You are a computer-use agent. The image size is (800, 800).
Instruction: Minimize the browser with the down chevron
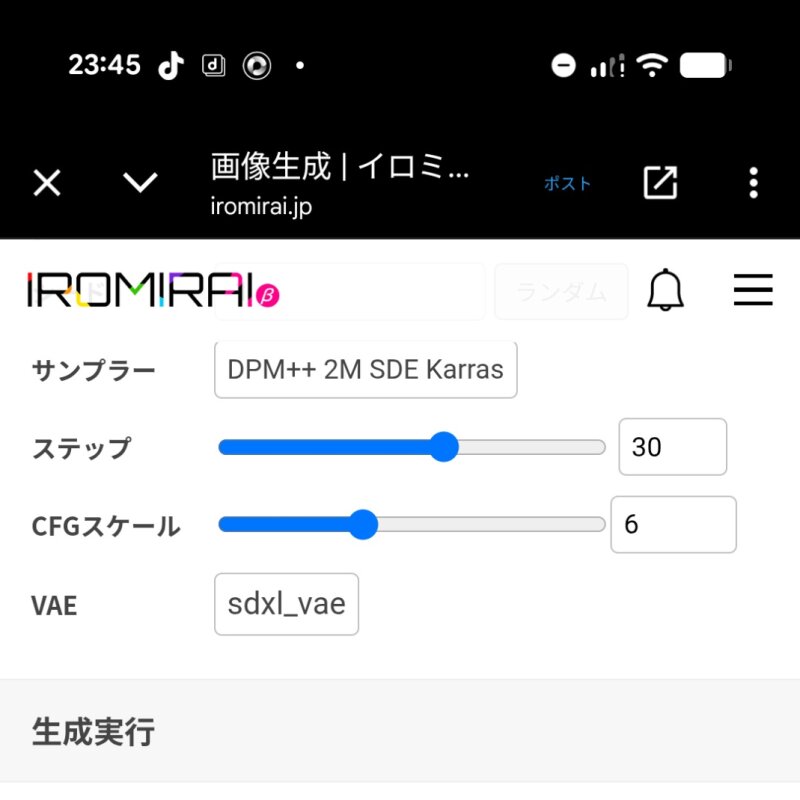coord(140,182)
